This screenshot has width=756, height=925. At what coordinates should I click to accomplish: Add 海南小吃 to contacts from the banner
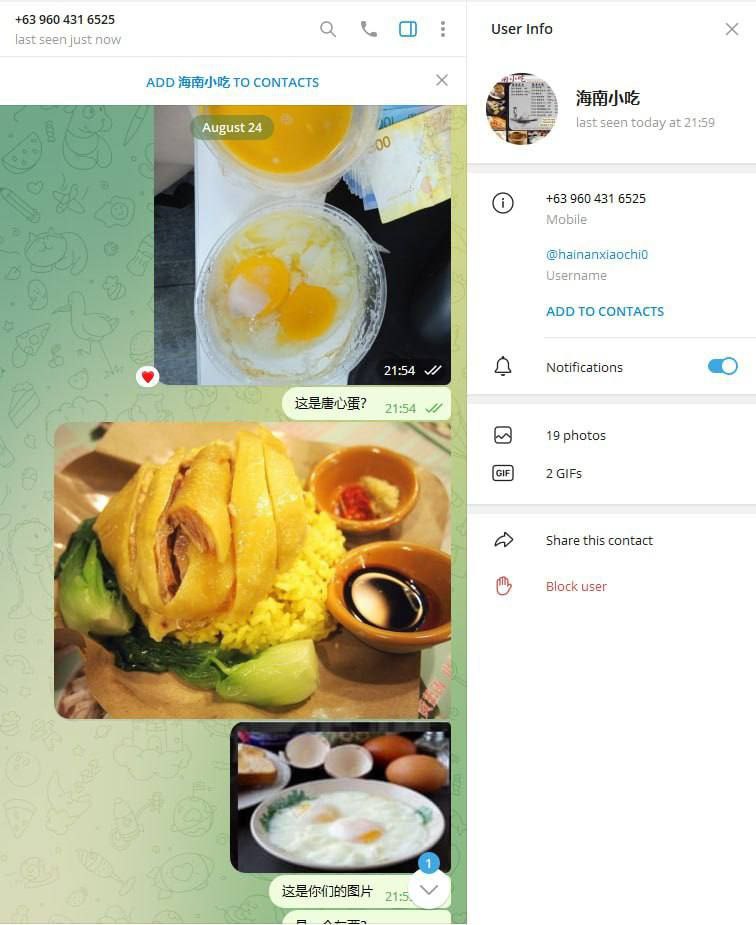tap(232, 82)
